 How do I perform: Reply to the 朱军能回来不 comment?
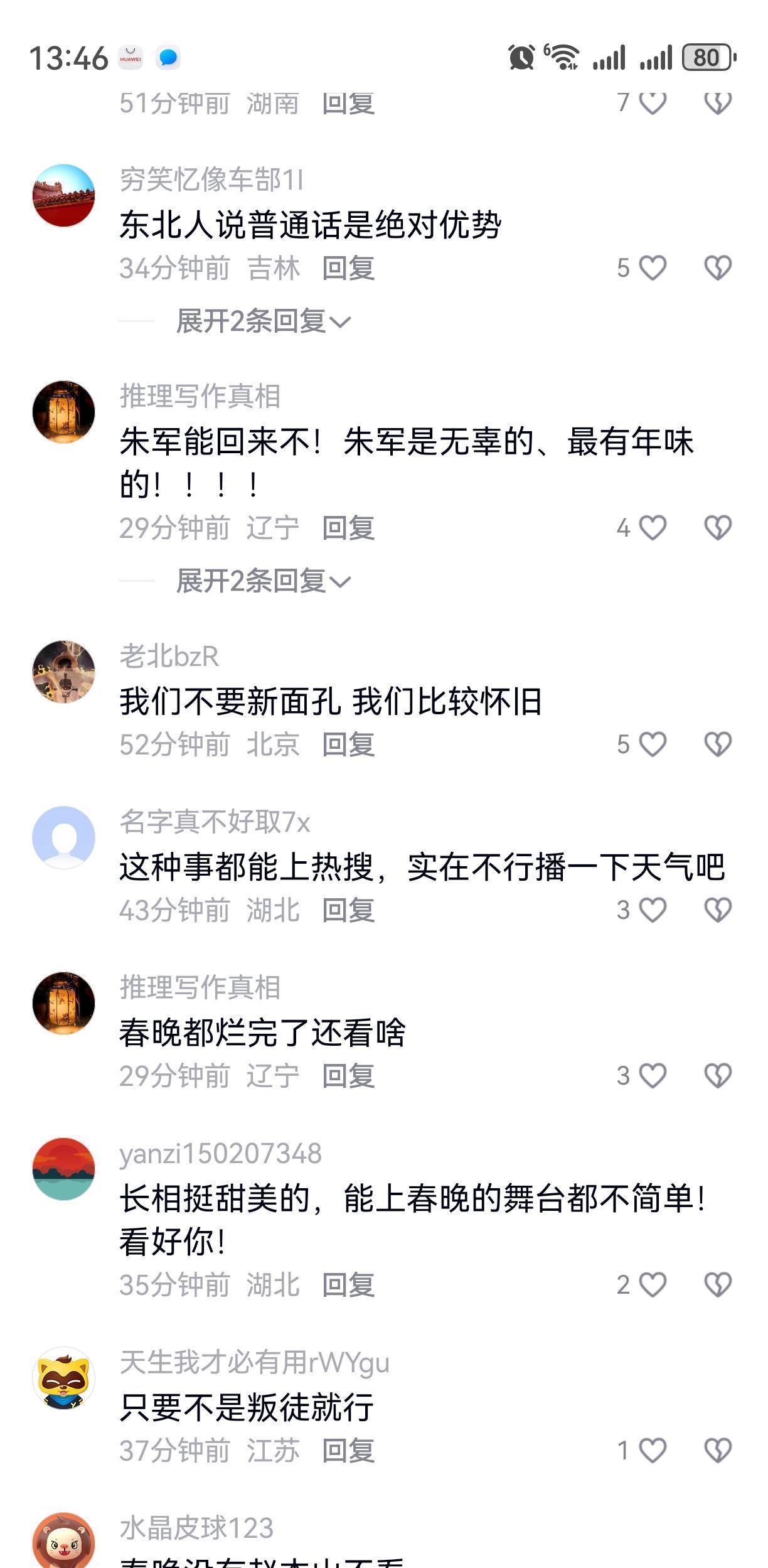click(348, 528)
